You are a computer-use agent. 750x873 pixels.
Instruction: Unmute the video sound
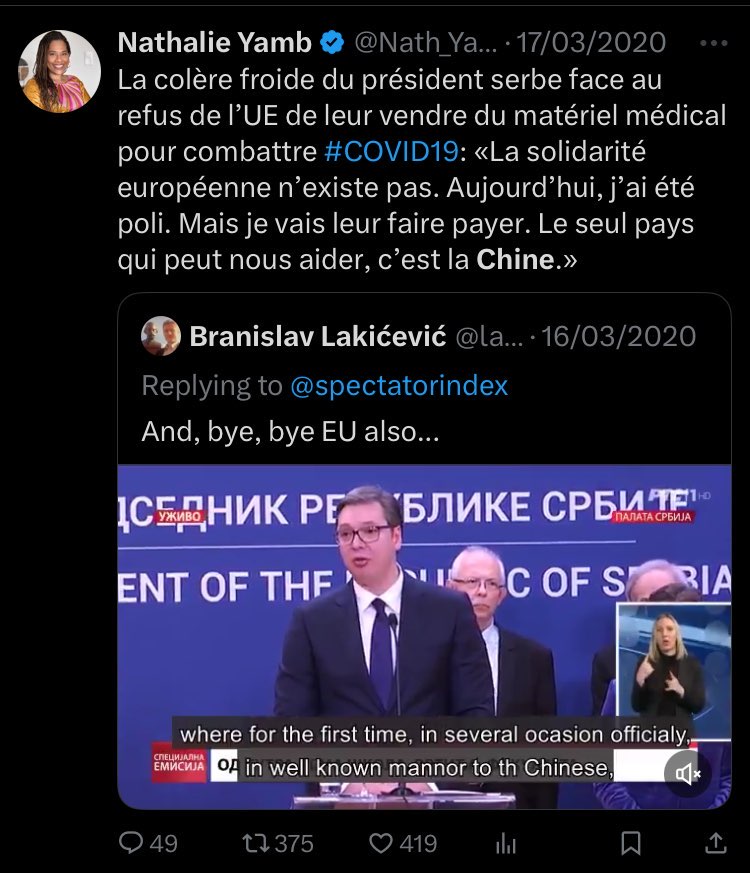pos(688,773)
